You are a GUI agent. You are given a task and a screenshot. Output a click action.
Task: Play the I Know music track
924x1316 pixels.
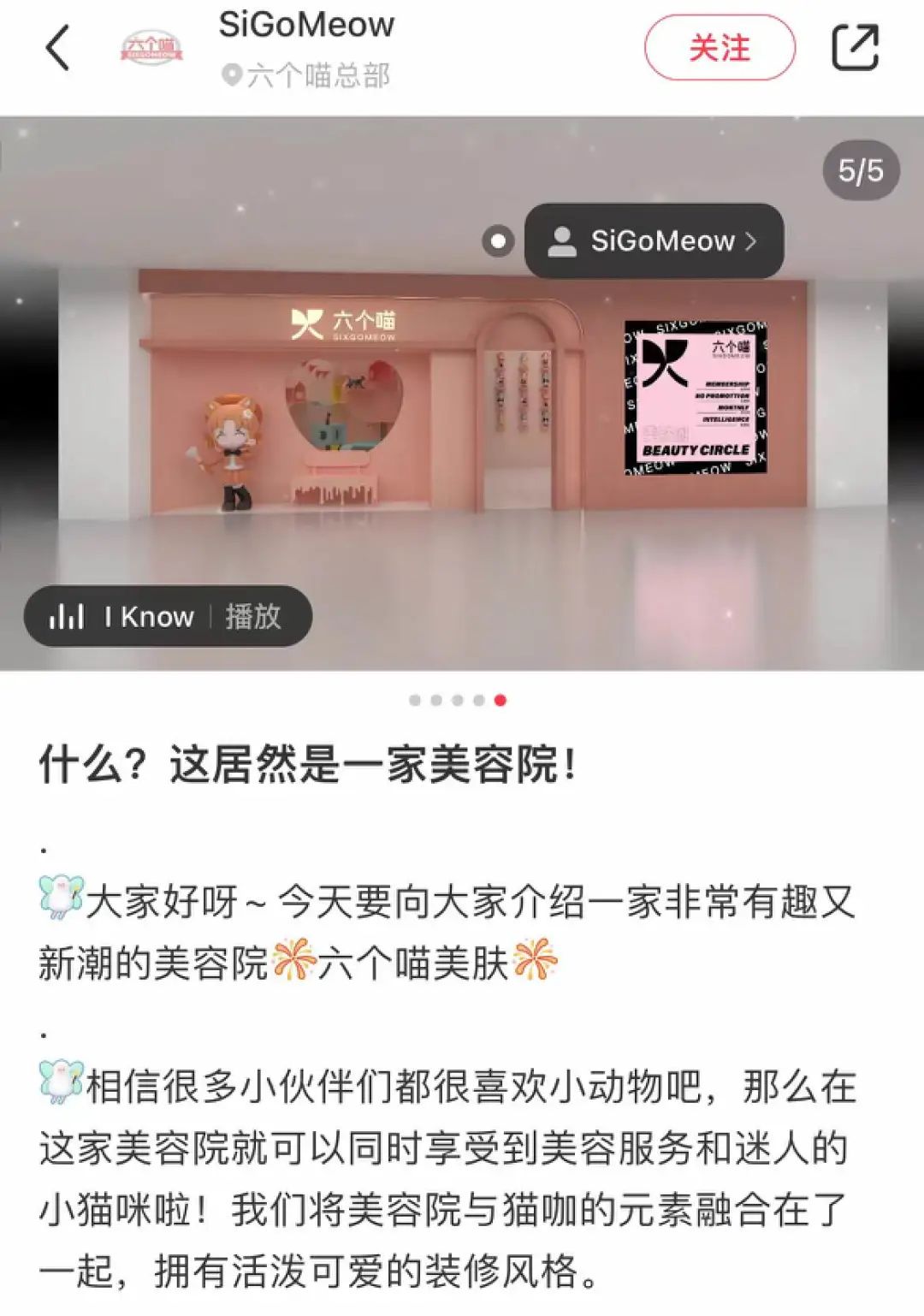(168, 616)
